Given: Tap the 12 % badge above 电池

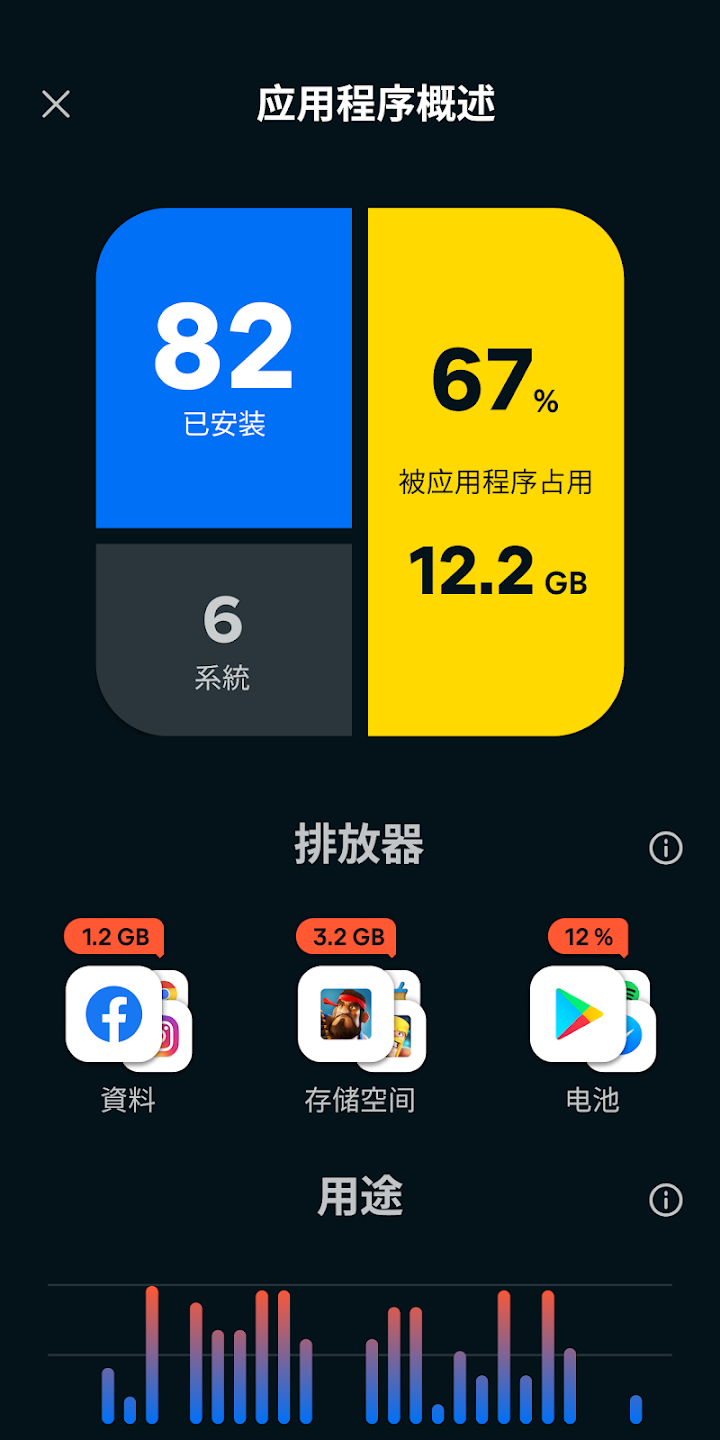Looking at the screenshot, I should [x=588, y=937].
